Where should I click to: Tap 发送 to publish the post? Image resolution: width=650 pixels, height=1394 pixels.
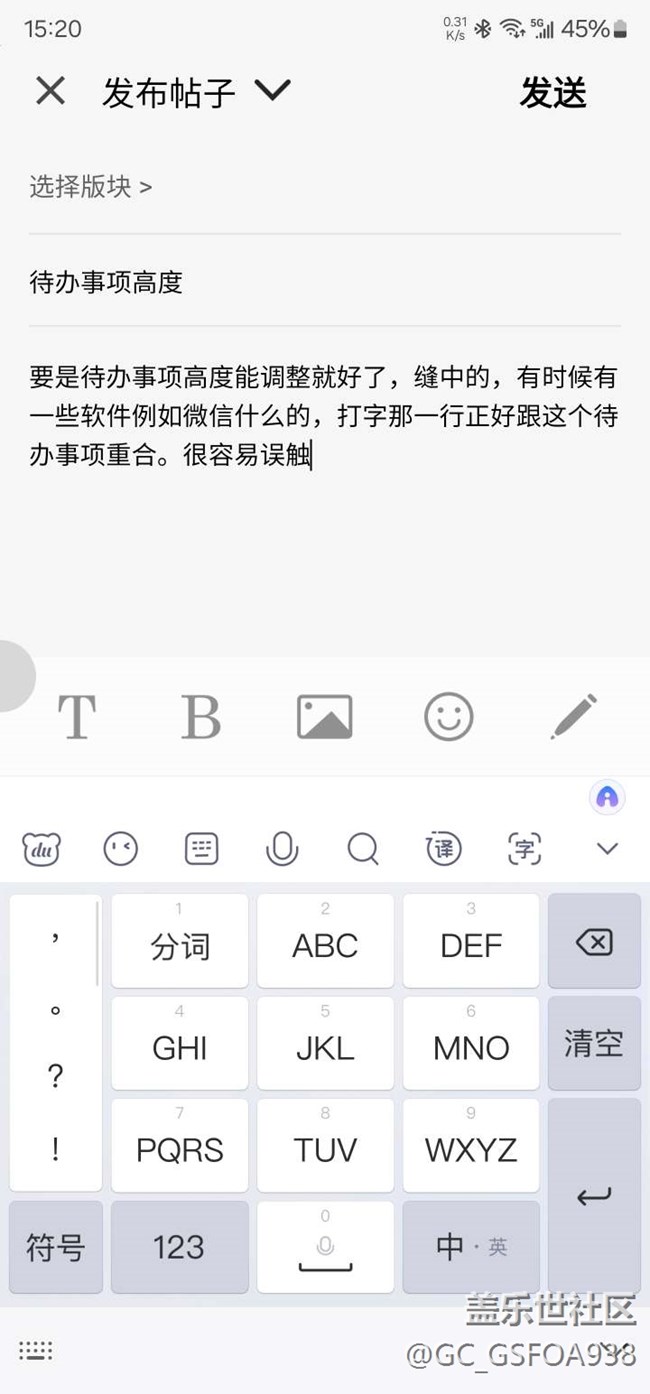[x=553, y=93]
